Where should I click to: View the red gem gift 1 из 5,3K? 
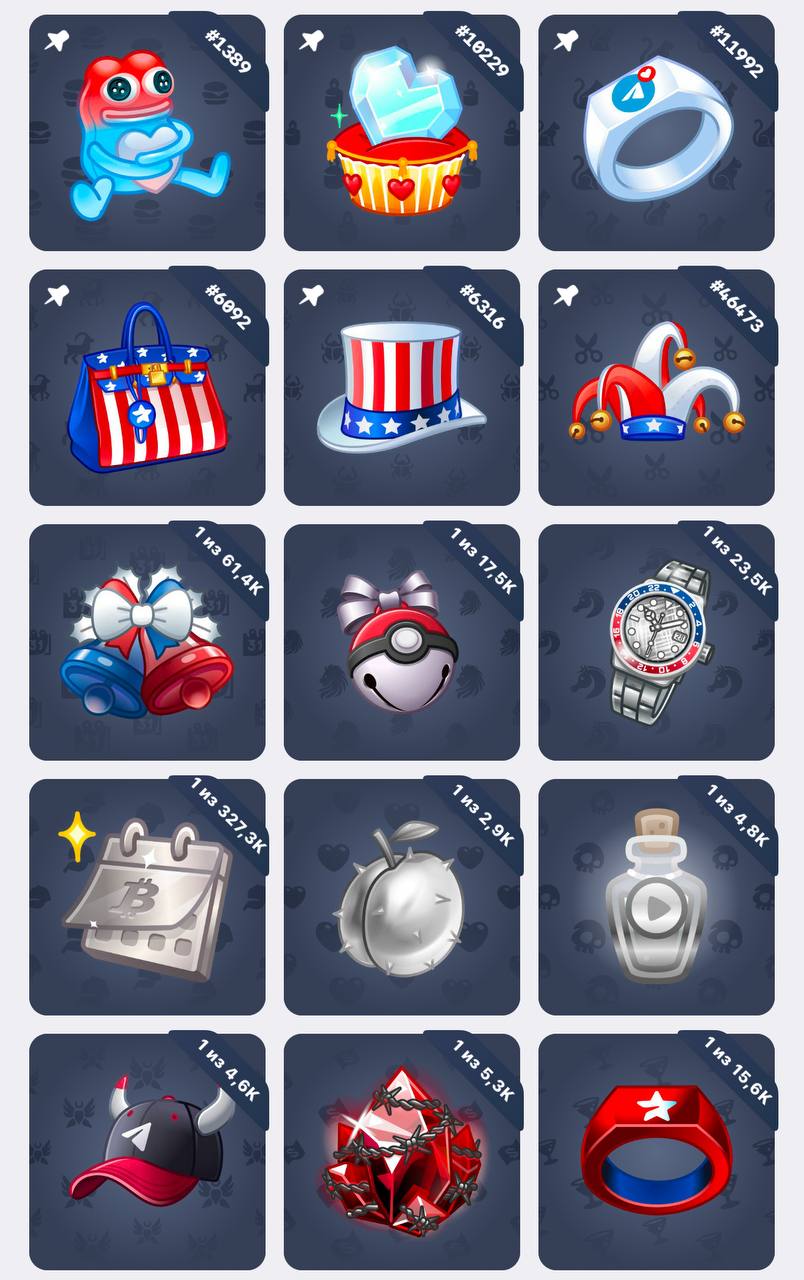[401, 1152]
